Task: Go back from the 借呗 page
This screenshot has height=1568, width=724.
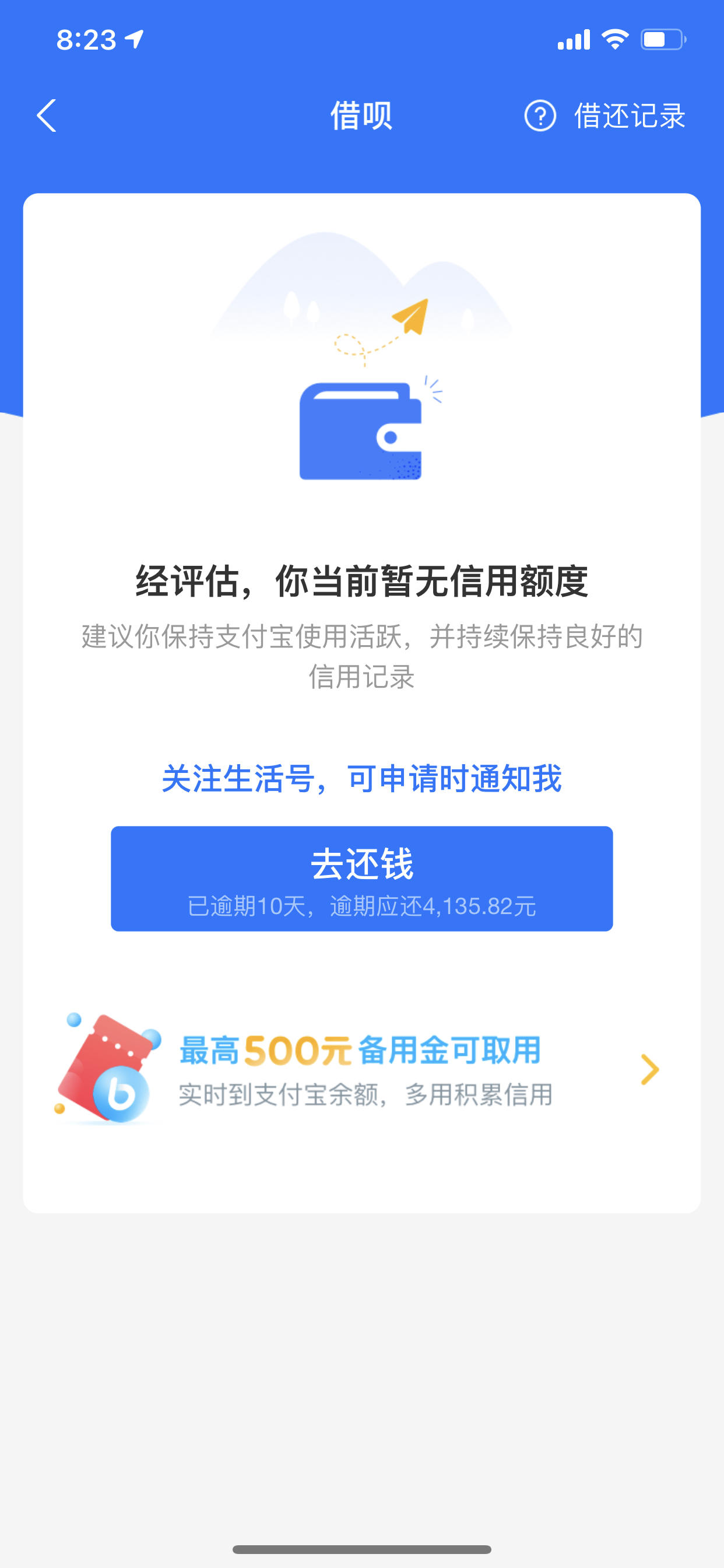Action: 46,116
